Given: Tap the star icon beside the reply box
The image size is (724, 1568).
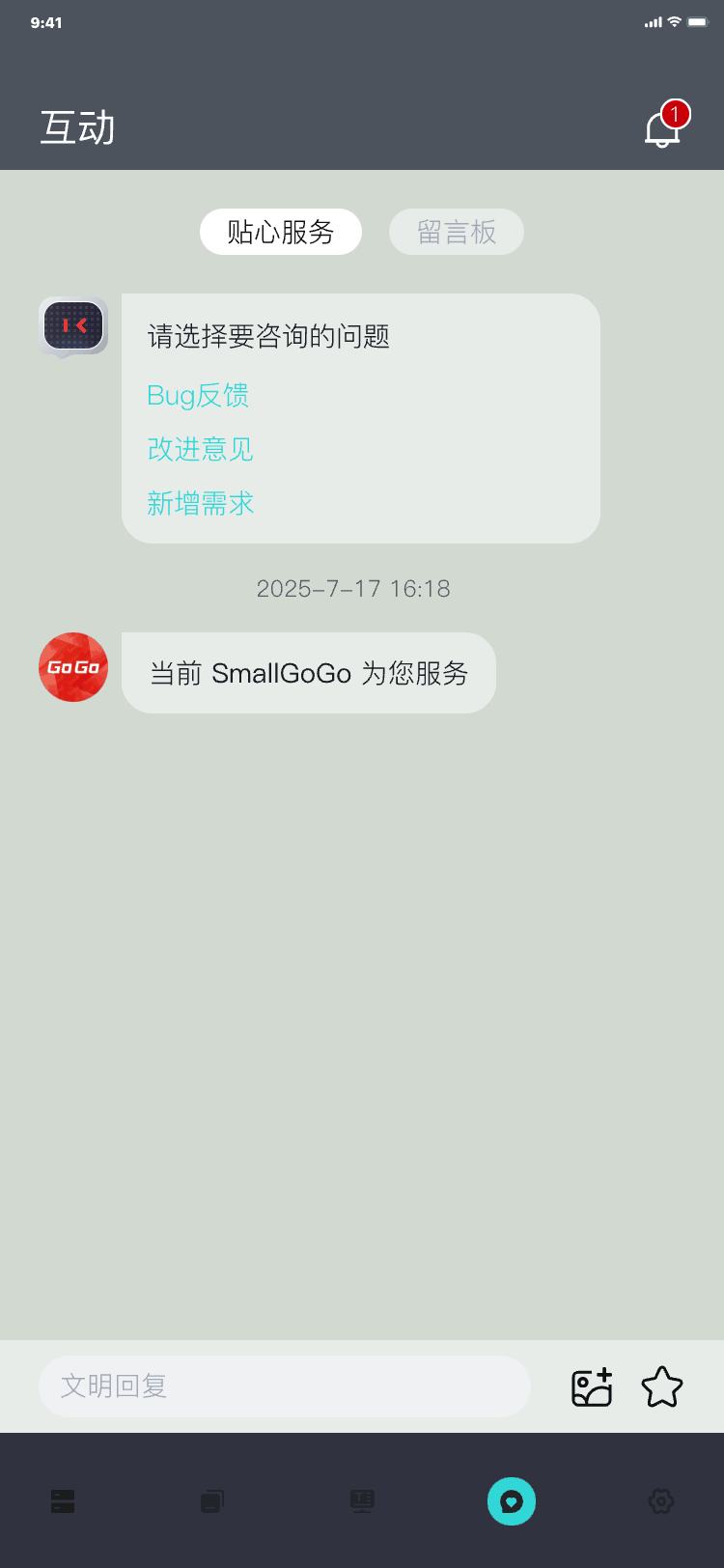Looking at the screenshot, I should (x=662, y=1387).
